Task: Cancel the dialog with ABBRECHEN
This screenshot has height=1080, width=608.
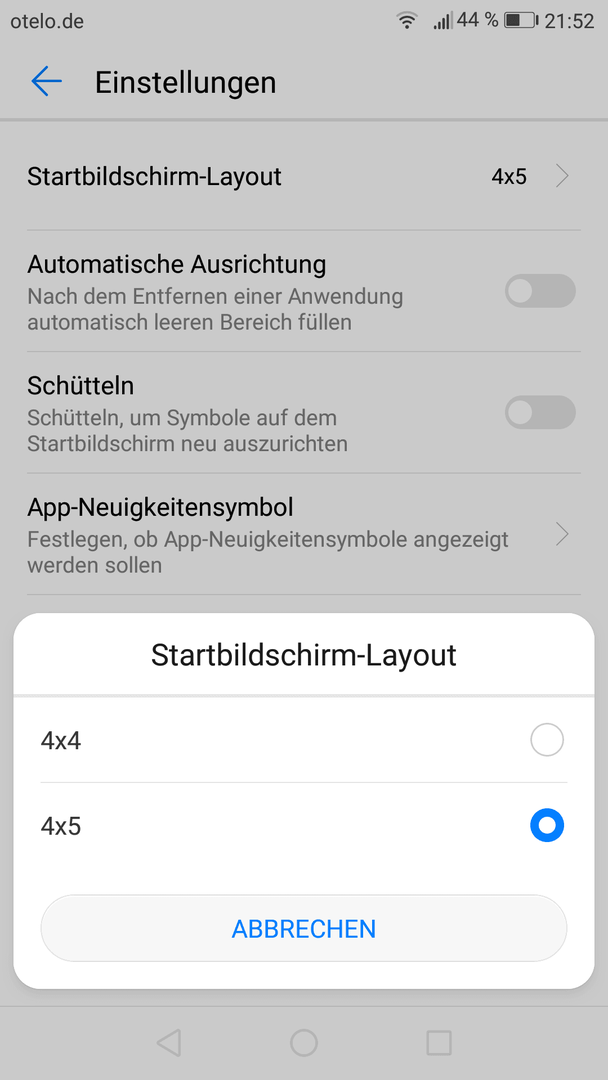Action: click(304, 929)
